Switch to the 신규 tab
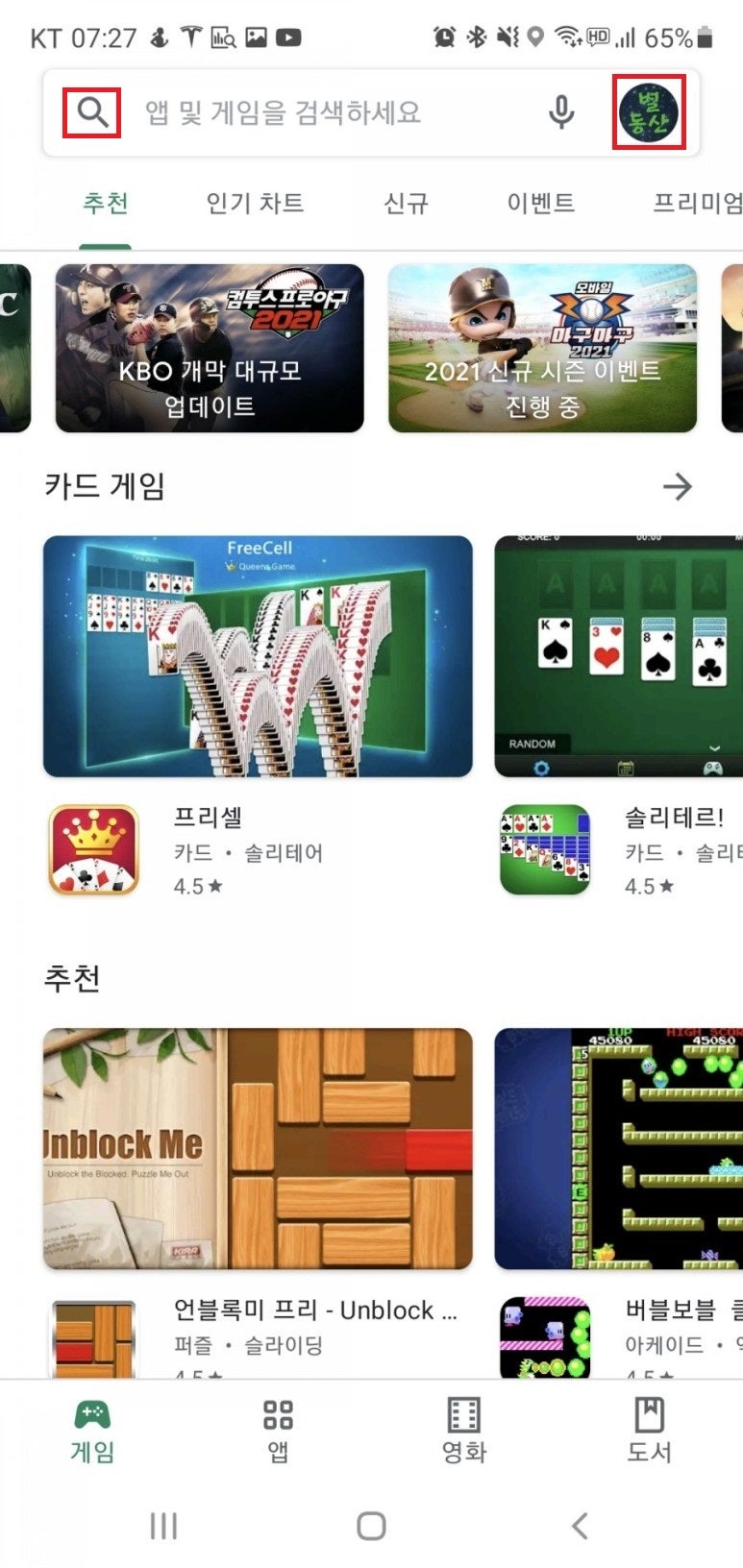Viewport: 743px width, 1568px height. point(406,203)
